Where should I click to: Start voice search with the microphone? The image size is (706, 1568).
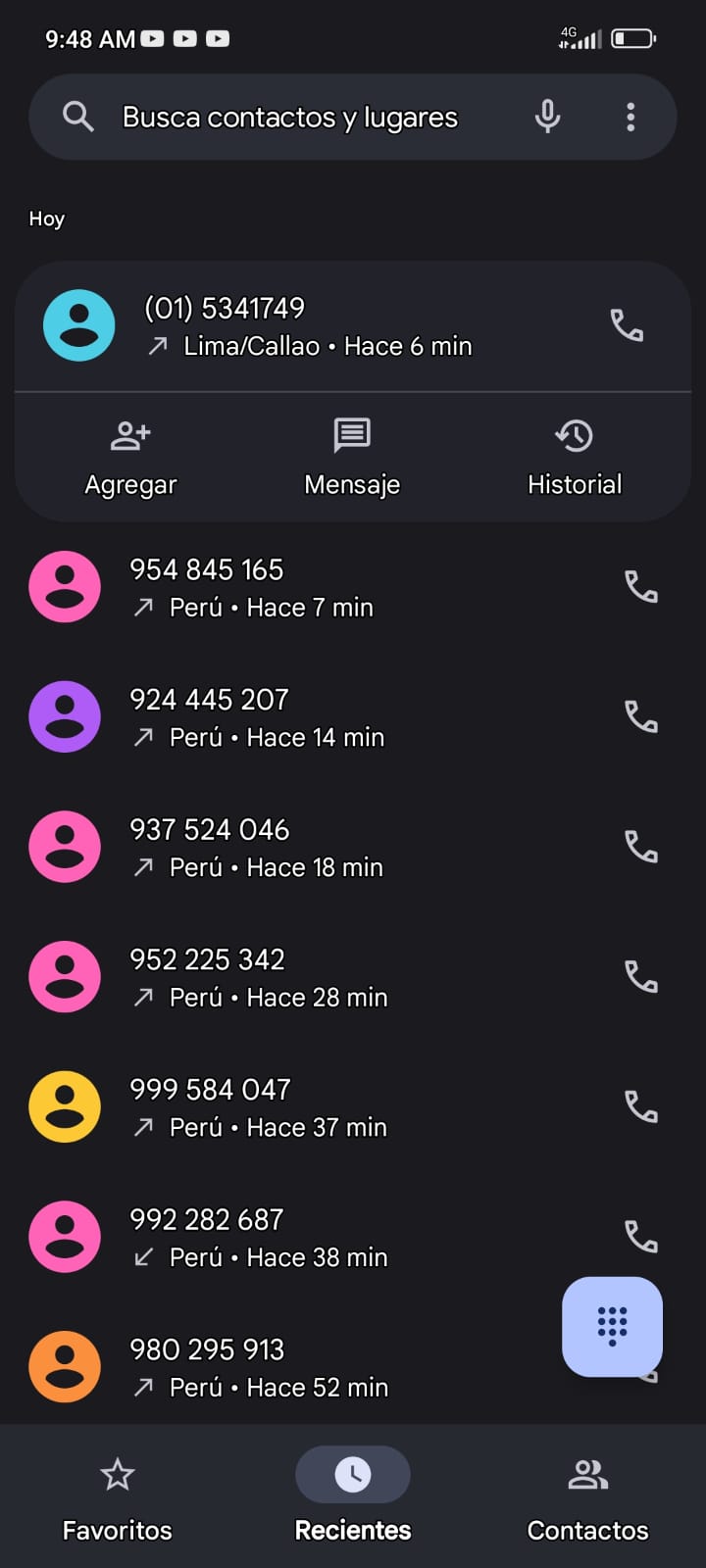coord(547,118)
